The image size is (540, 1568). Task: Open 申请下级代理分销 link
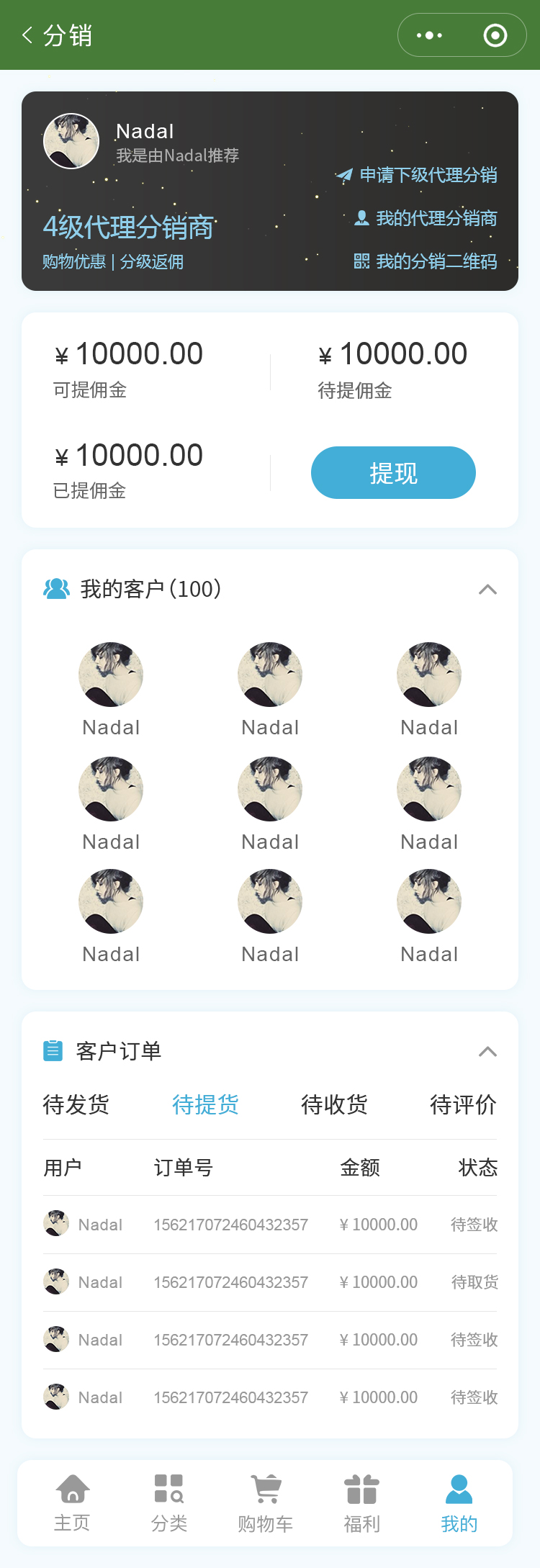point(417,175)
